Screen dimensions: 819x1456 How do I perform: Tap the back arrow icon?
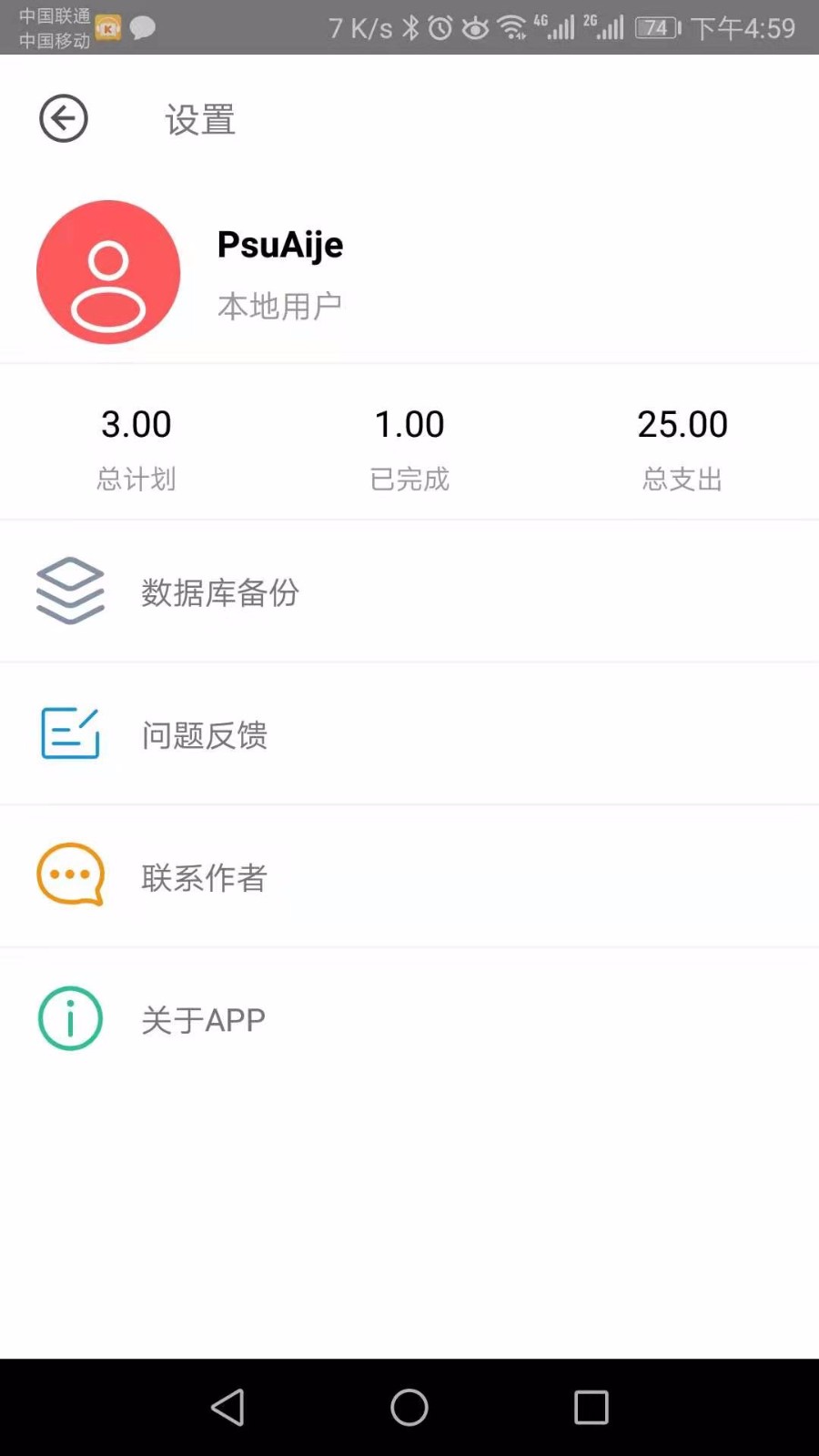tap(62, 119)
